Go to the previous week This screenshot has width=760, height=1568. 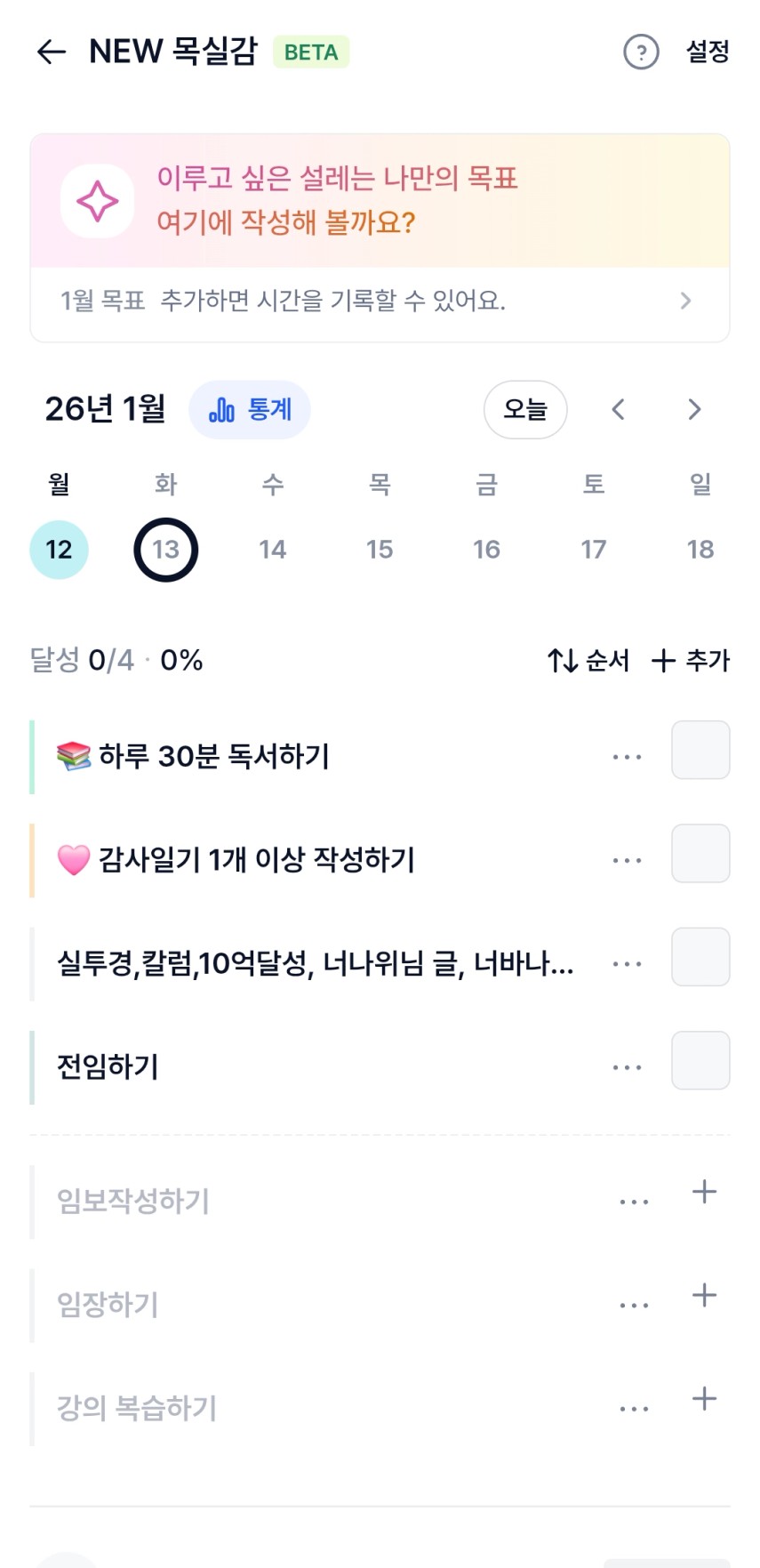pyautogui.click(x=619, y=410)
